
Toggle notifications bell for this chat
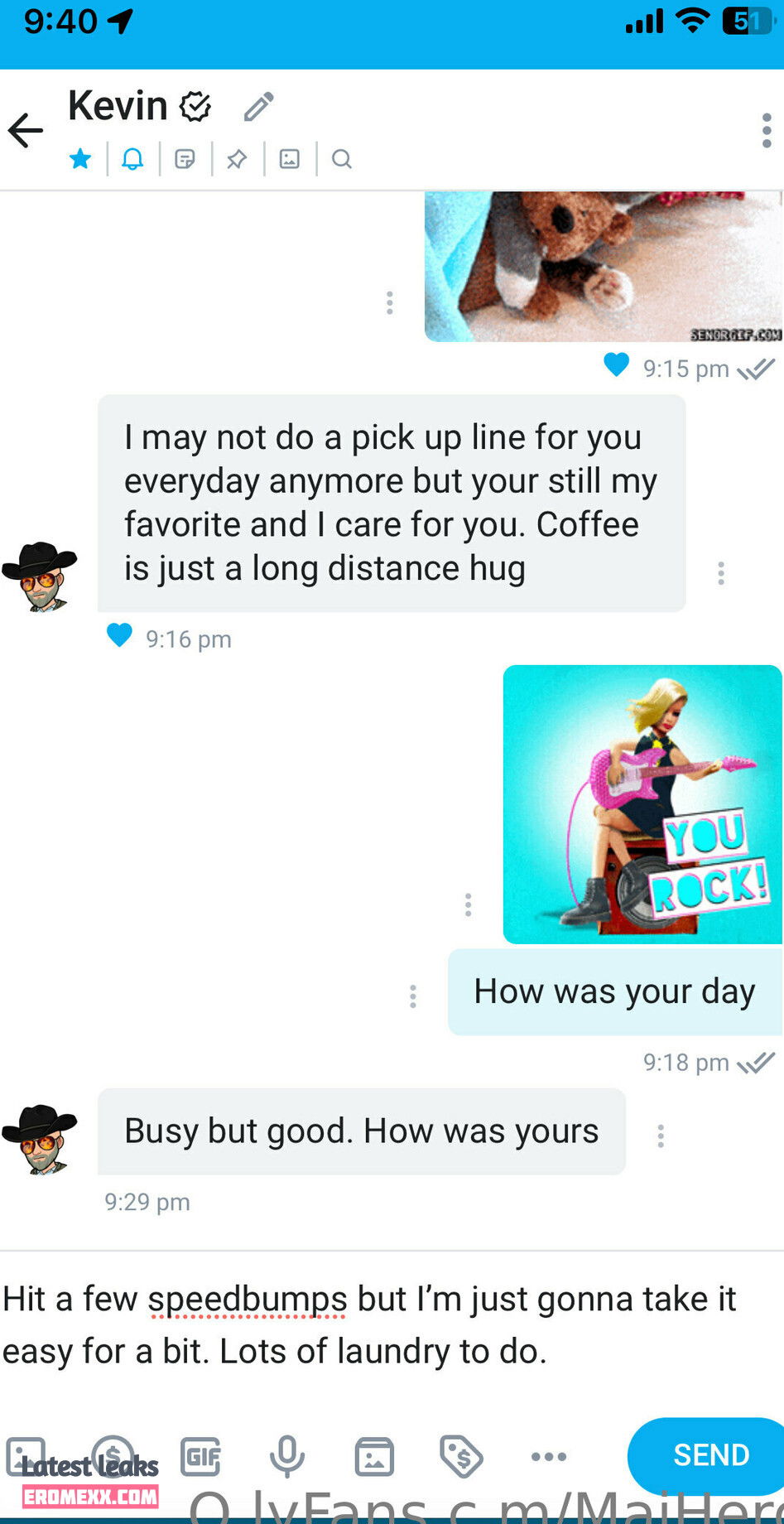pos(132,158)
